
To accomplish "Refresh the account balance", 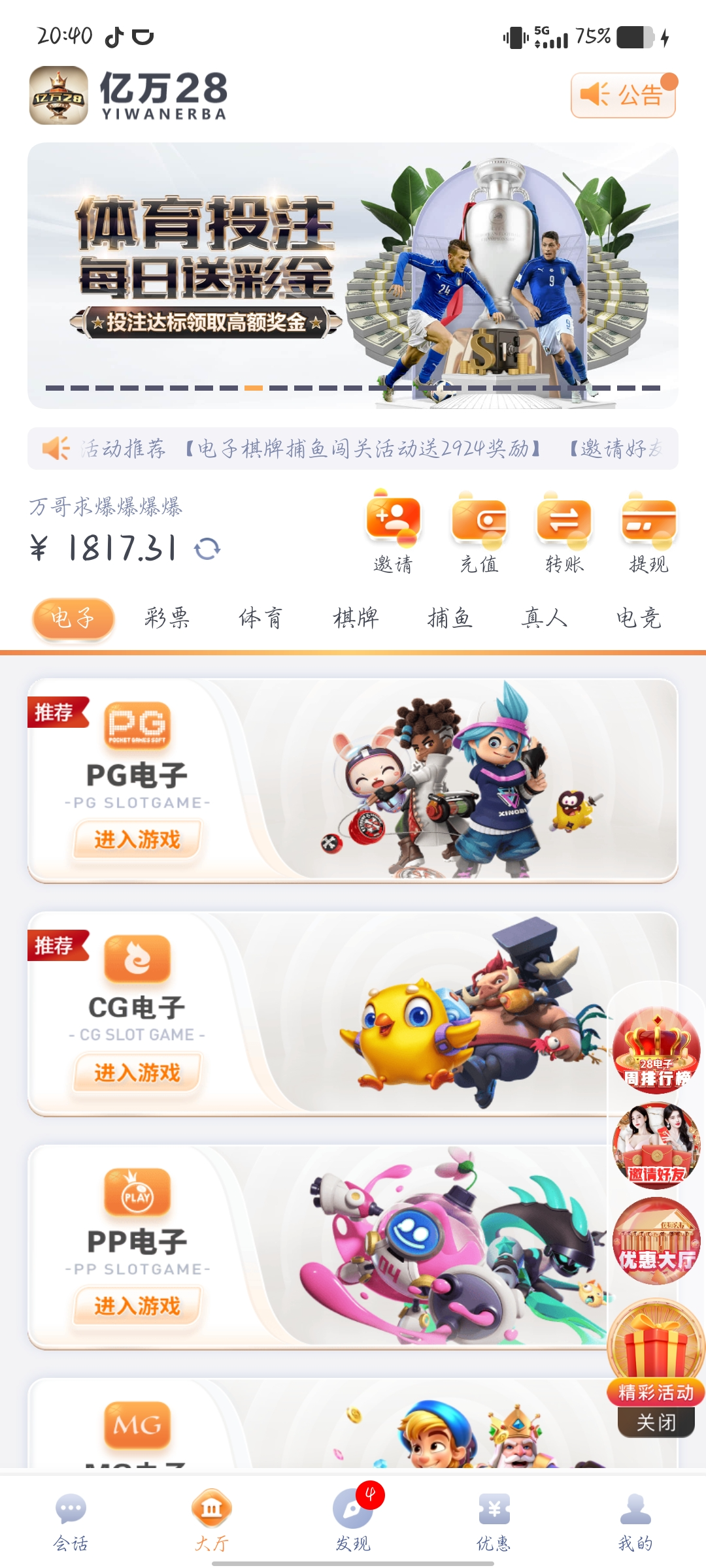I will [207, 548].
